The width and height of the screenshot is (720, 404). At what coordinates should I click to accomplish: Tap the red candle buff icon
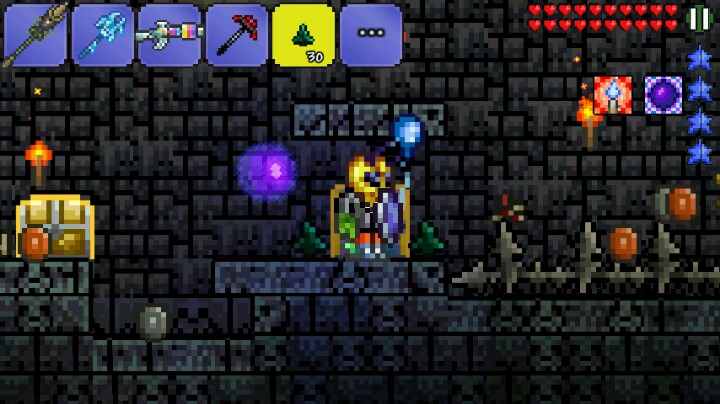click(x=612, y=95)
